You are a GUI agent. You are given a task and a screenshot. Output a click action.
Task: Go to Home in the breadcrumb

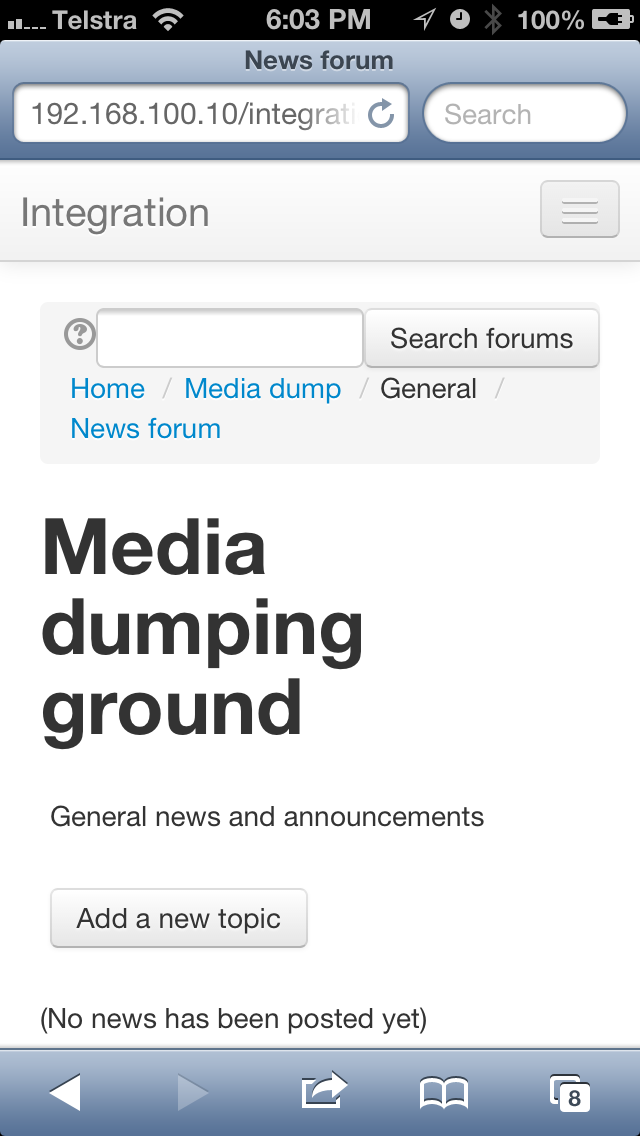point(107,389)
